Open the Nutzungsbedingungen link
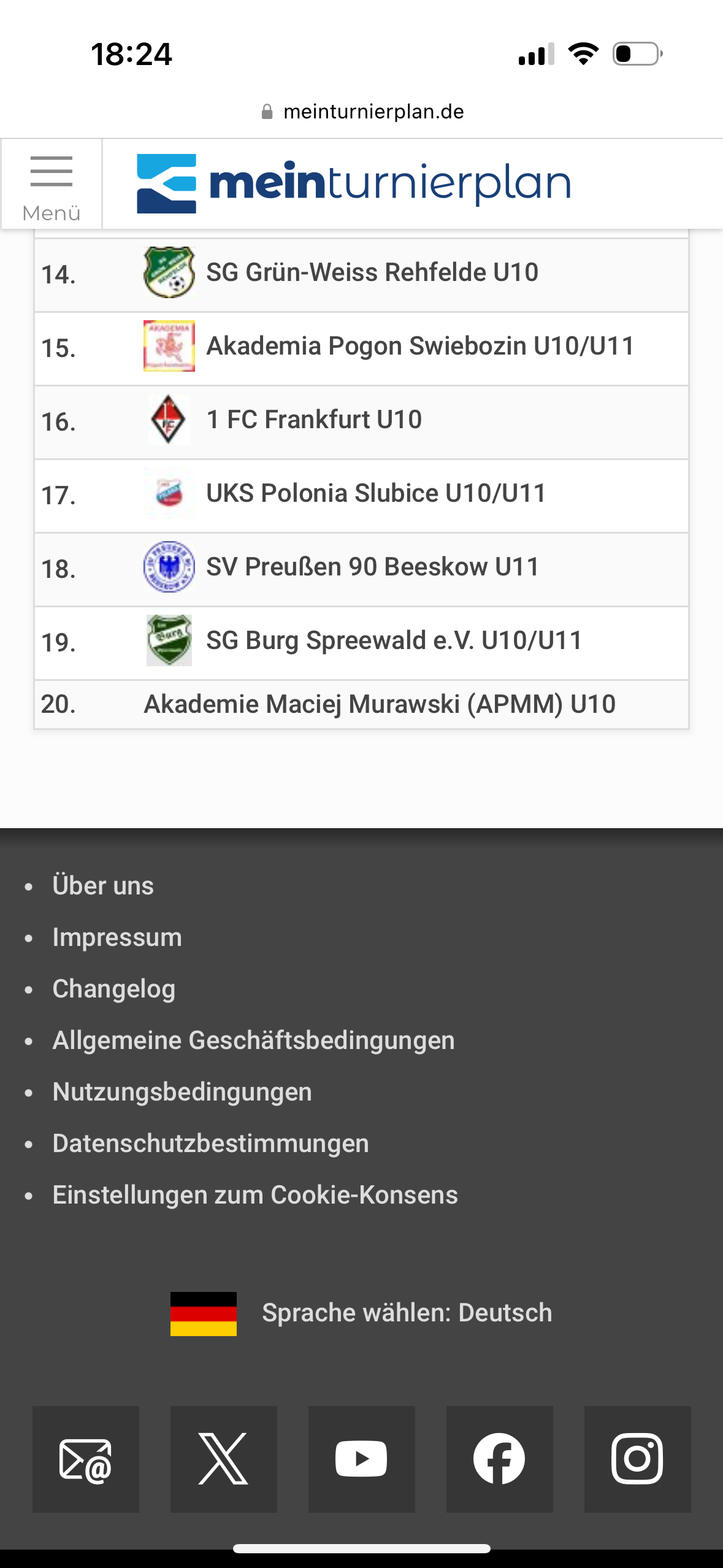The image size is (723, 1568). [x=182, y=1092]
